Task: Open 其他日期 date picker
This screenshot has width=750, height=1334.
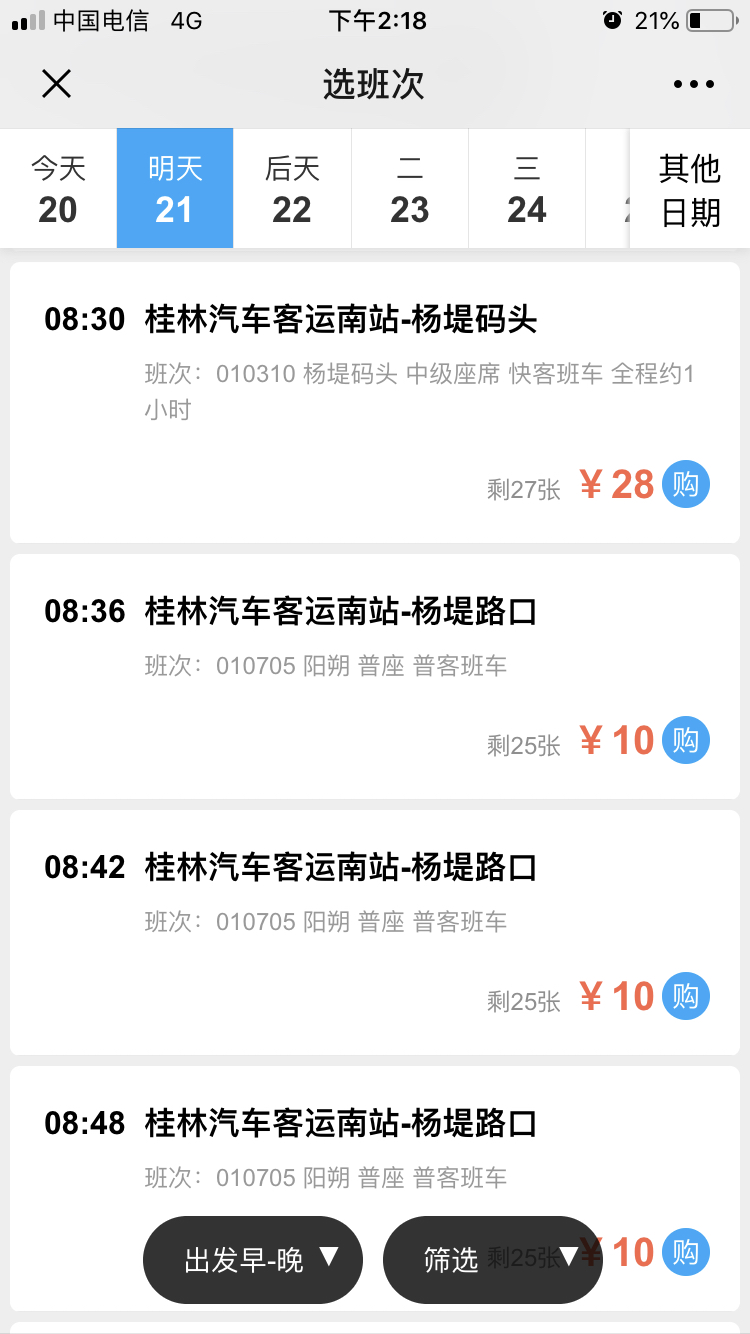Action: 690,189
